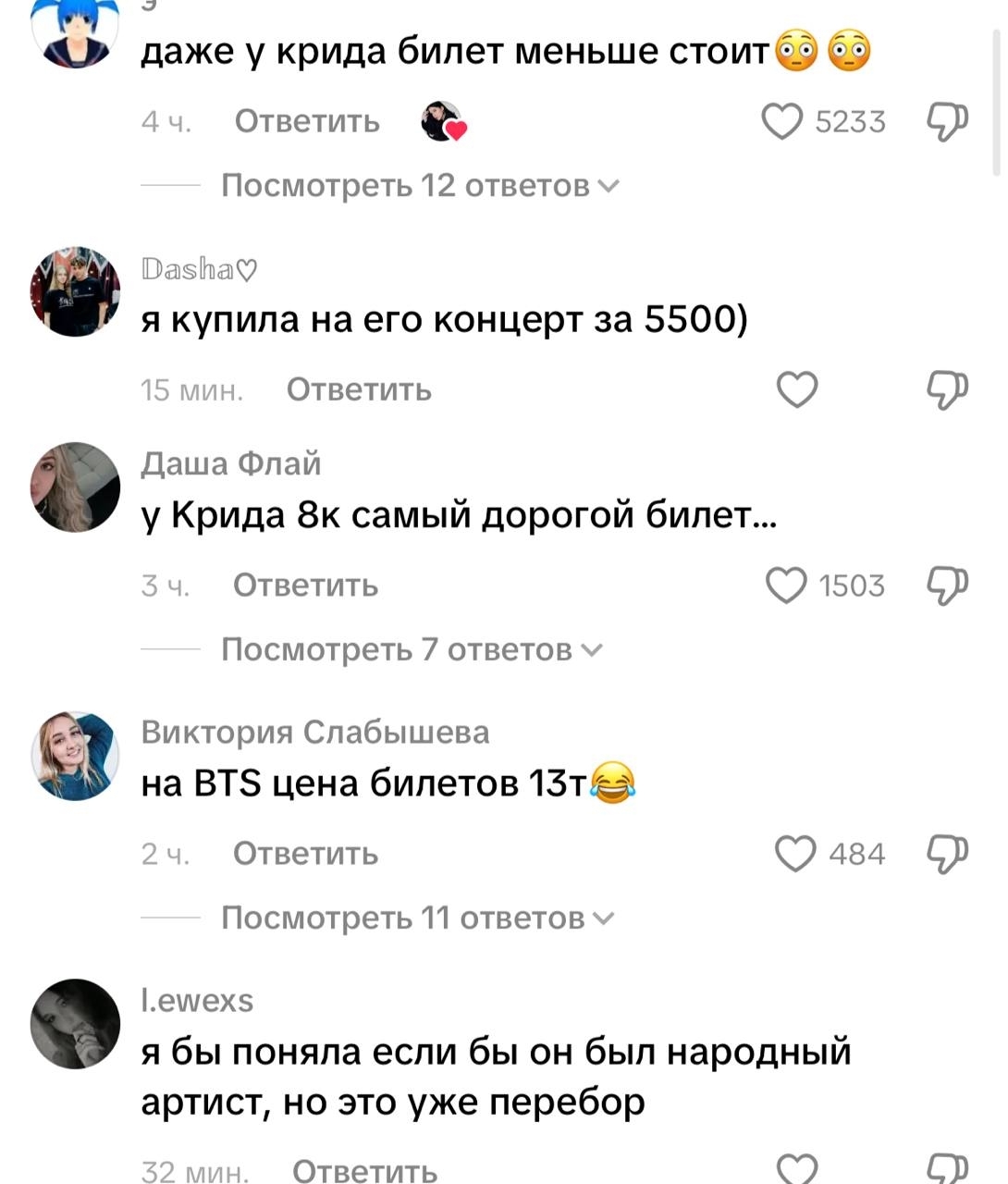Reply to Виктория Слабышева's BTS comment
The height and width of the screenshot is (1184, 1008).
305,853
